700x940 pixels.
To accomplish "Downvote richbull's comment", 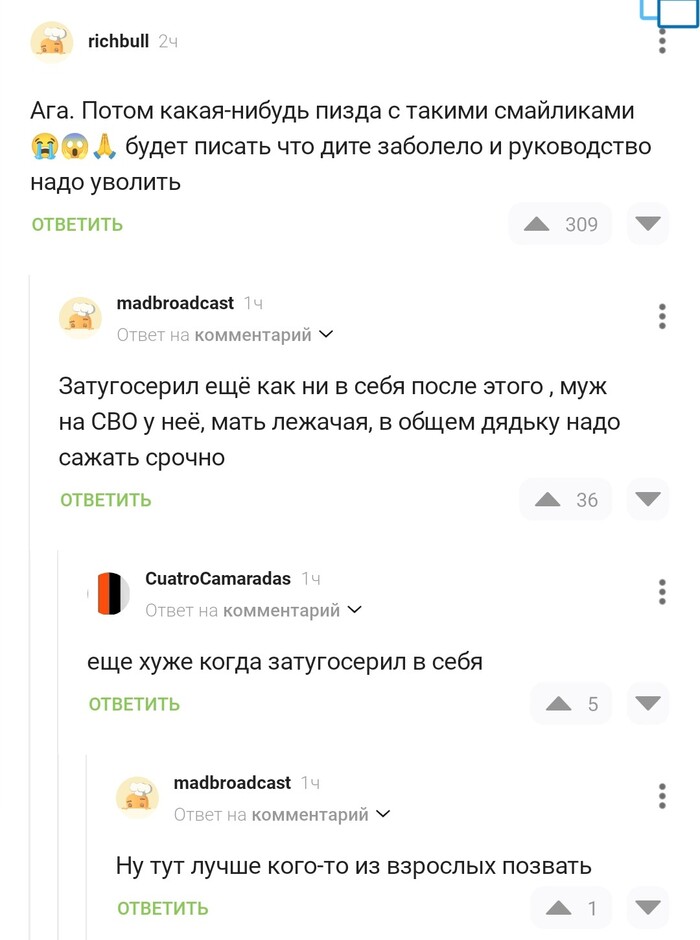I will 647,224.
